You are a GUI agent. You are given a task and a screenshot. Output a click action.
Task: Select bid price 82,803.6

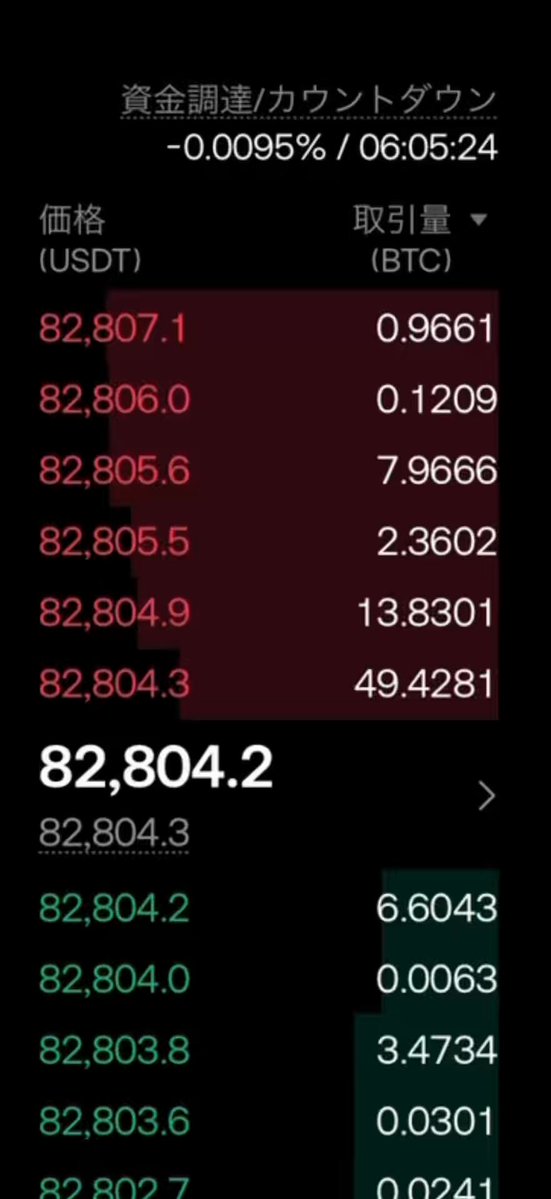pyautogui.click(x=115, y=1121)
